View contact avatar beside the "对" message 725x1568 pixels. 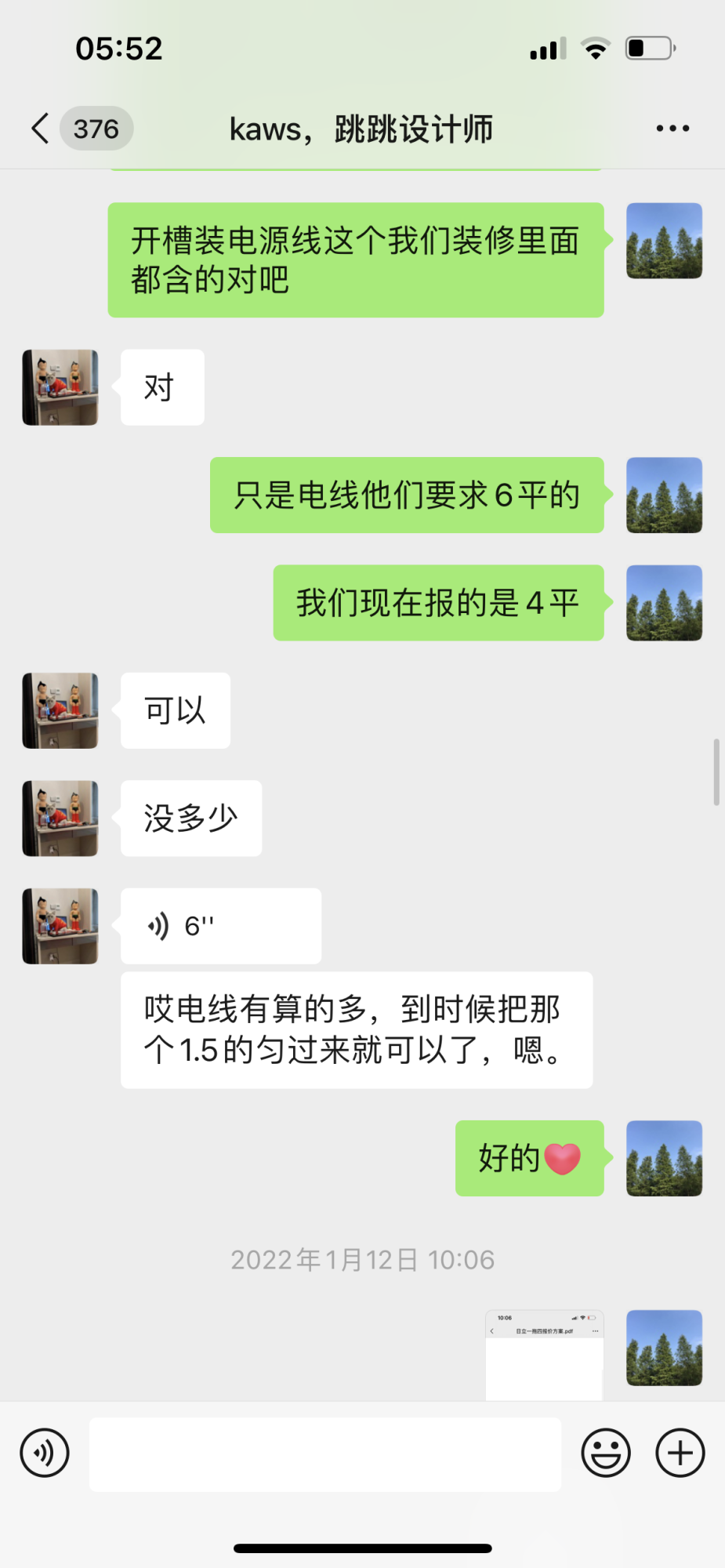[60, 387]
